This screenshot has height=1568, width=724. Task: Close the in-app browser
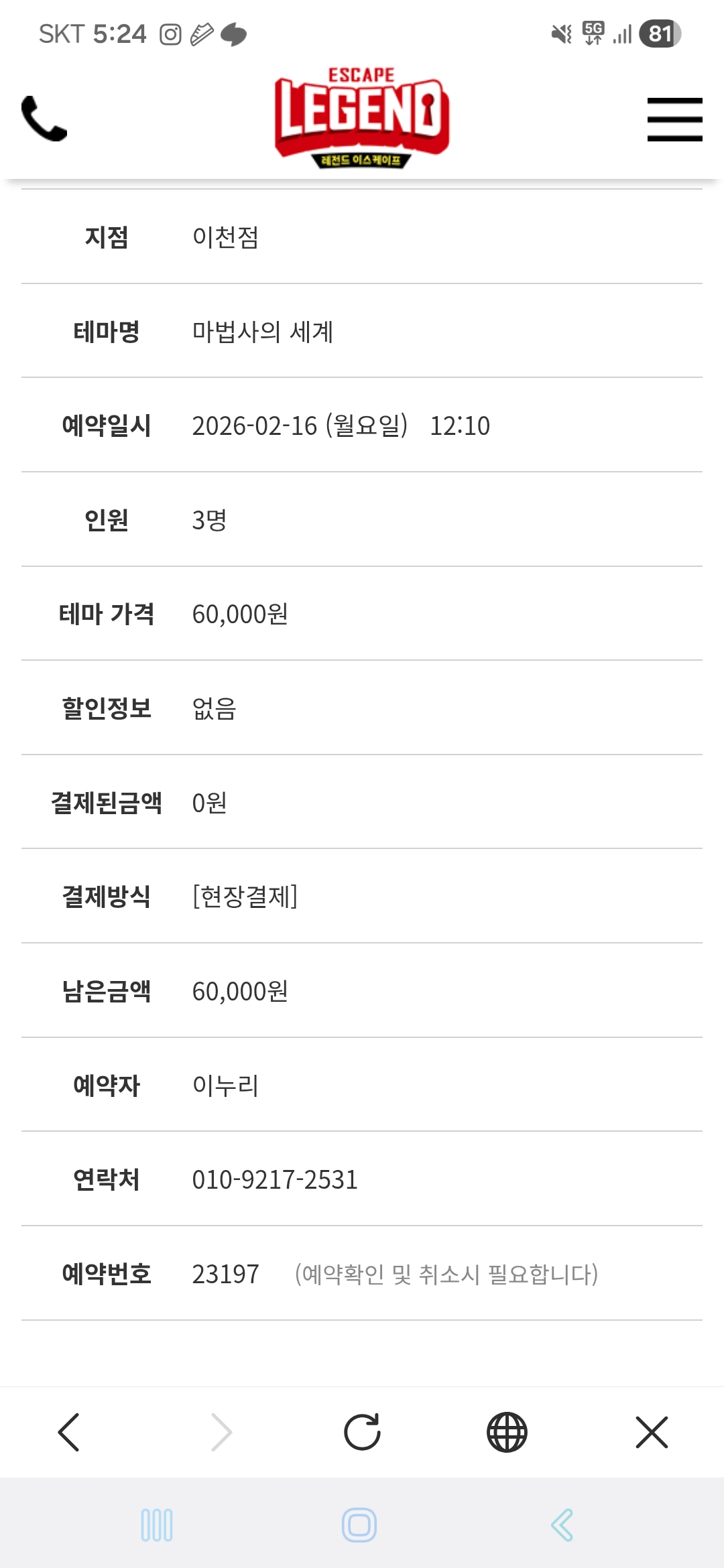652,1432
